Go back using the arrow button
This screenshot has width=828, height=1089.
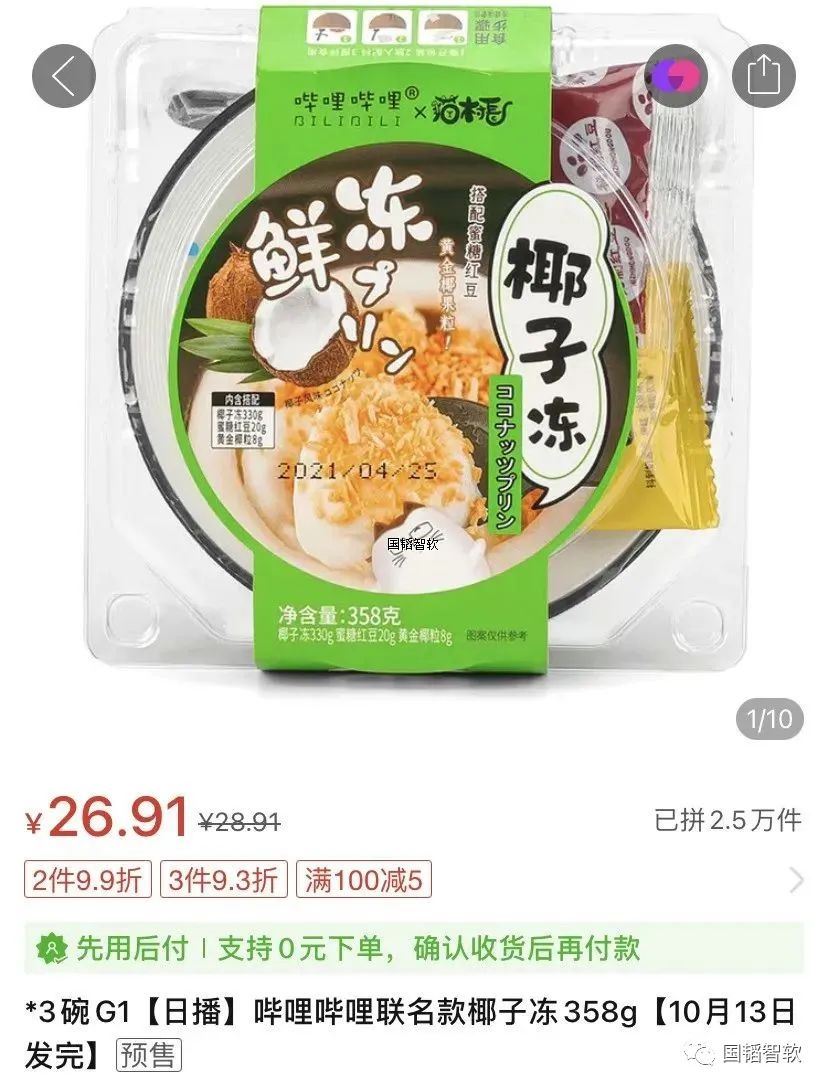click(63, 75)
